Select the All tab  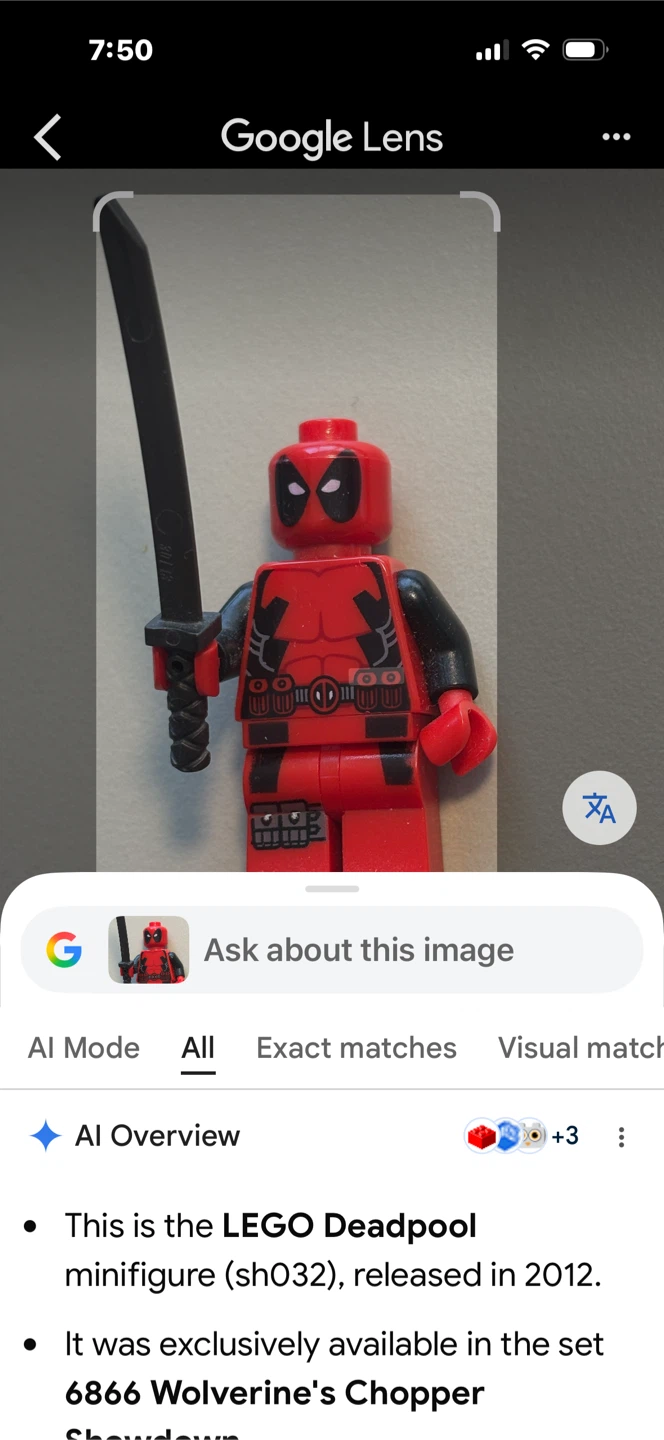click(198, 1048)
